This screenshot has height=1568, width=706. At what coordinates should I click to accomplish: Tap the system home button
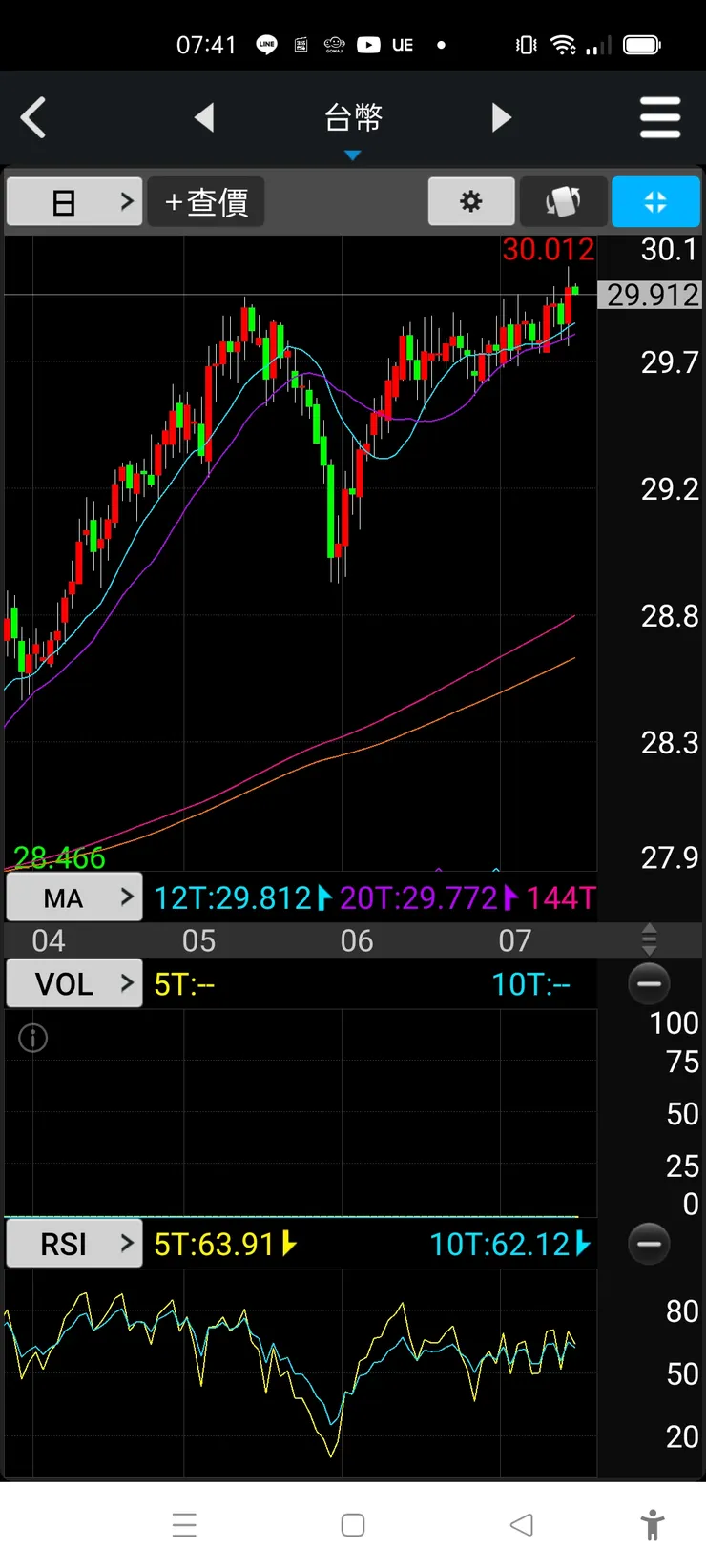tap(353, 1525)
